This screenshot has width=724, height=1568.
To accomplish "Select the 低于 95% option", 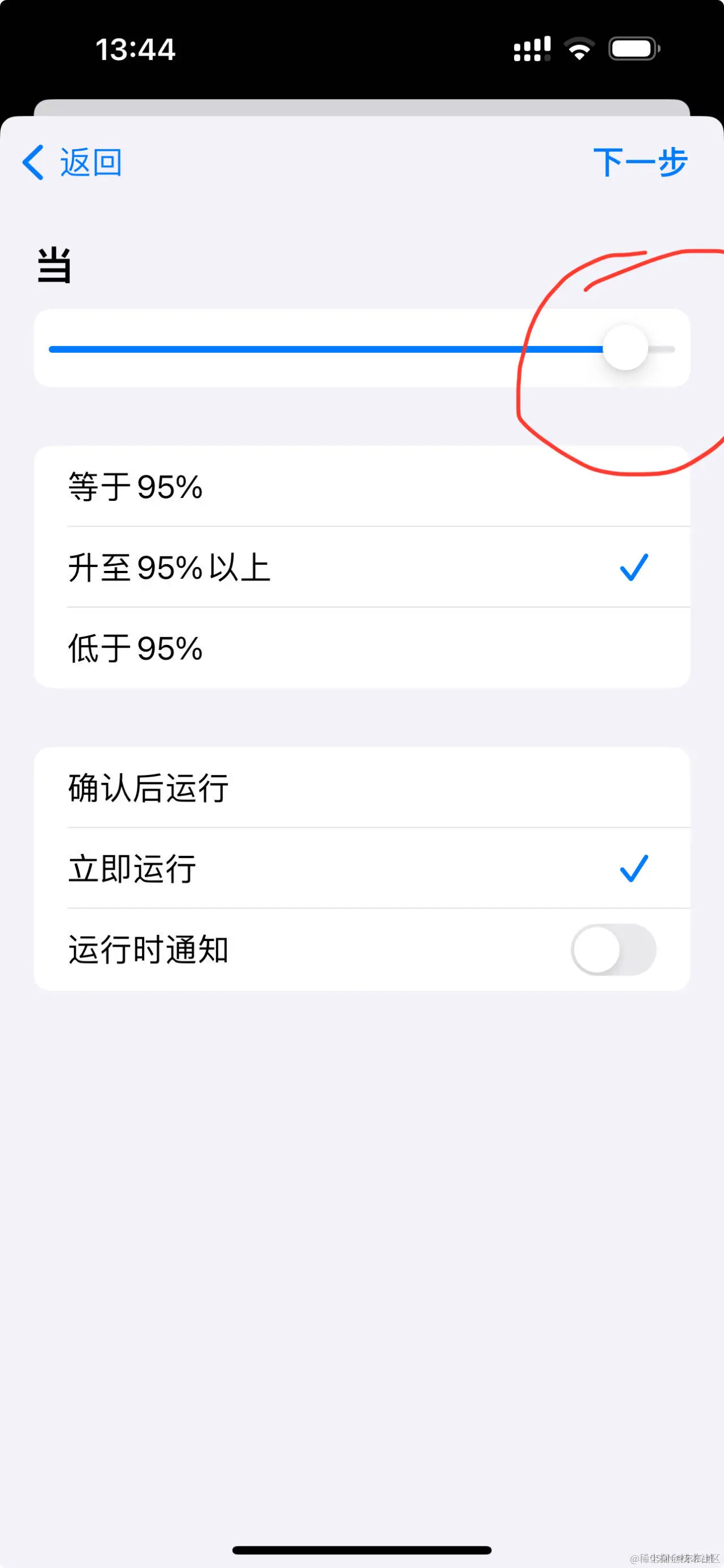I will coord(361,648).
